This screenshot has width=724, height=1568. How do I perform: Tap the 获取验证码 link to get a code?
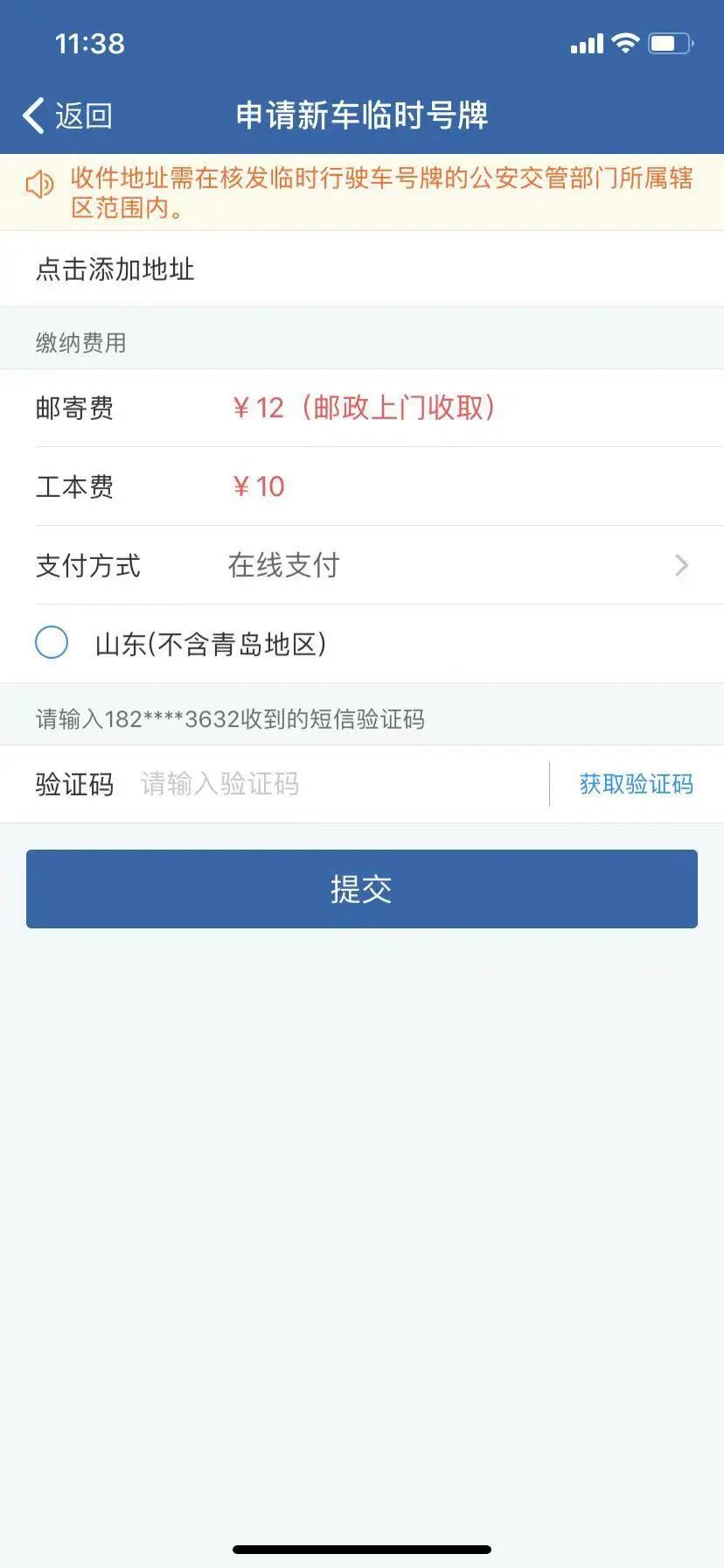click(x=635, y=784)
